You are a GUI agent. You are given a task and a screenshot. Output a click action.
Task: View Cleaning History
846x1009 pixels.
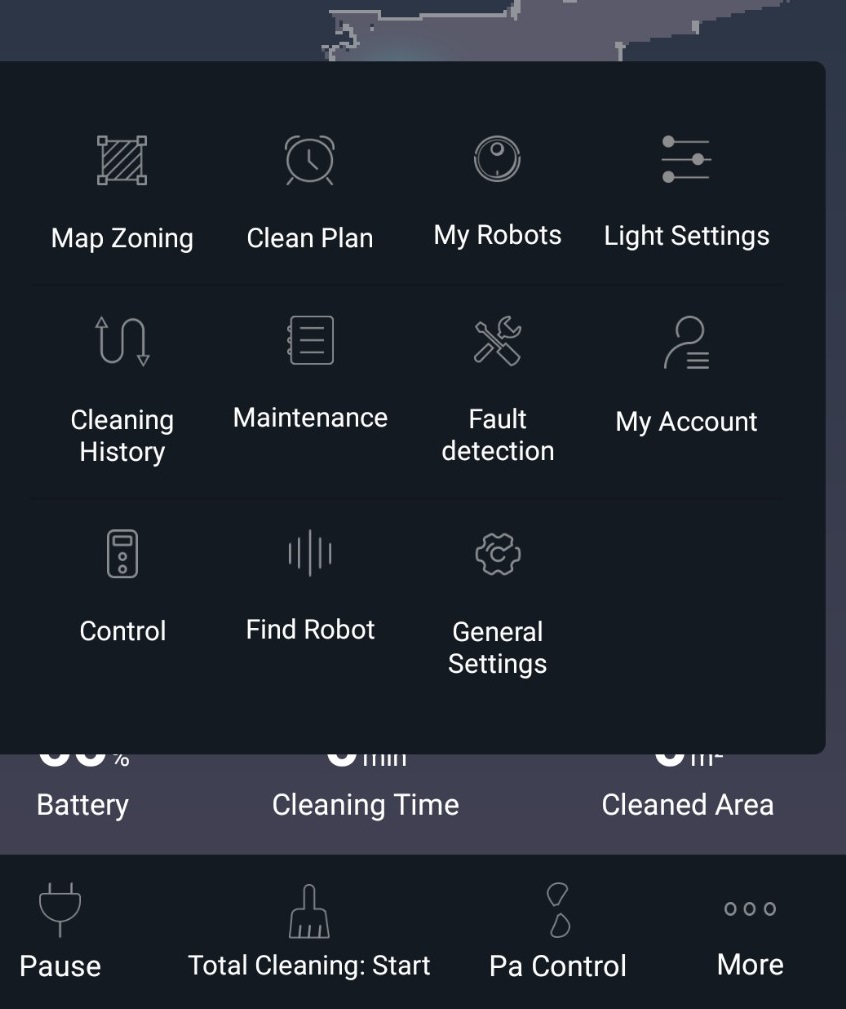pyautogui.click(x=122, y=390)
